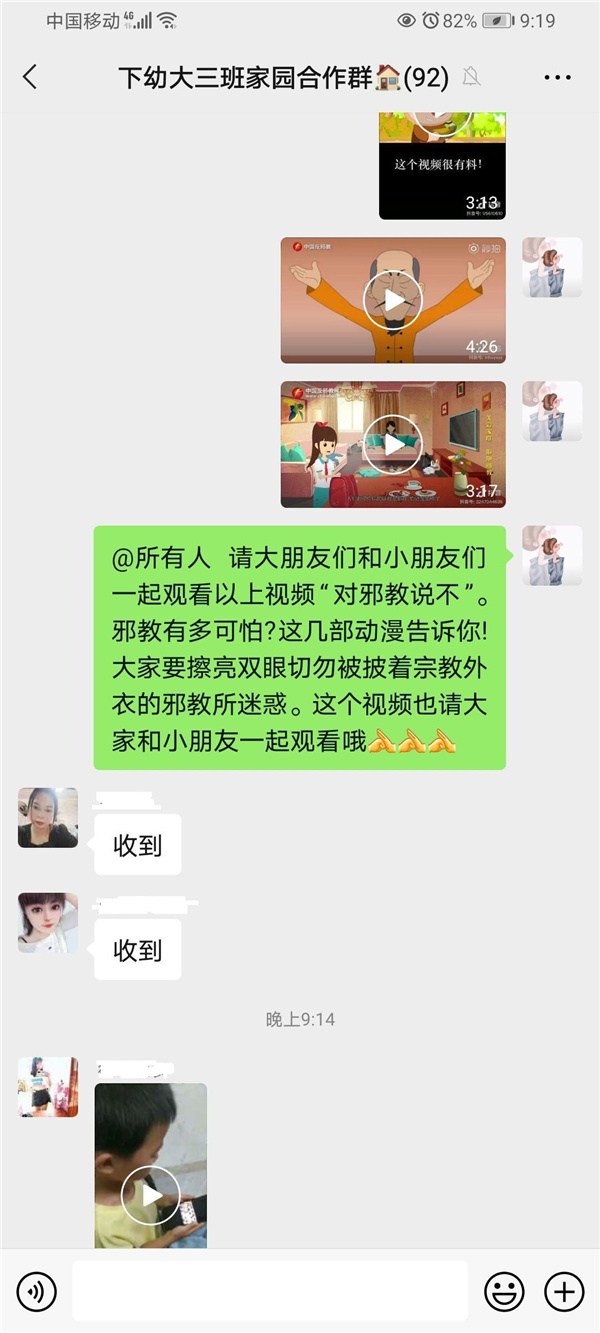Image resolution: width=600 pixels, height=1333 pixels.
Task: Open the chat's three-dot menu
Action: coord(557,77)
